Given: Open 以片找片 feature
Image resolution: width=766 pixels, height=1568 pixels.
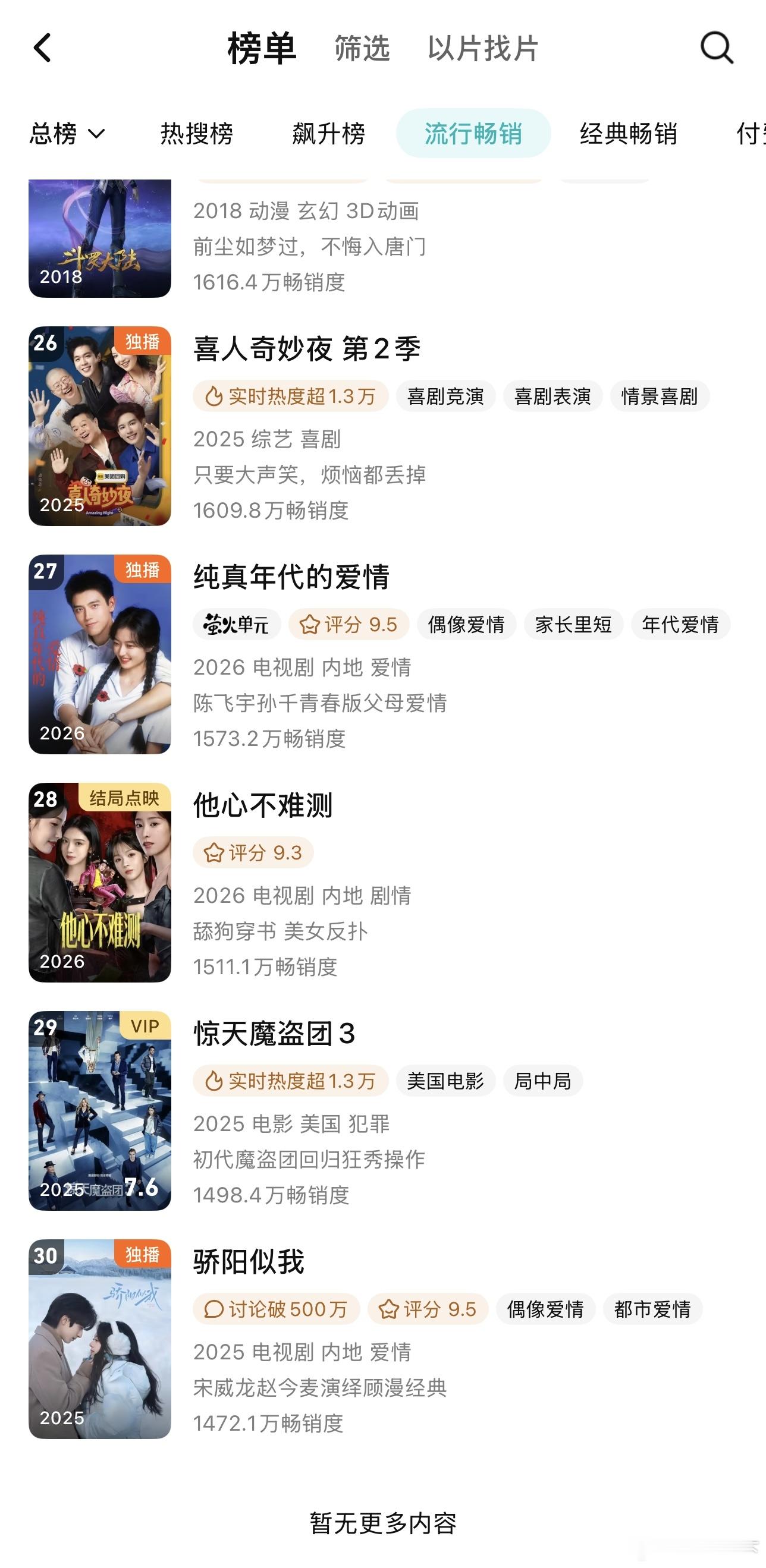Looking at the screenshot, I should tap(482, 49).
